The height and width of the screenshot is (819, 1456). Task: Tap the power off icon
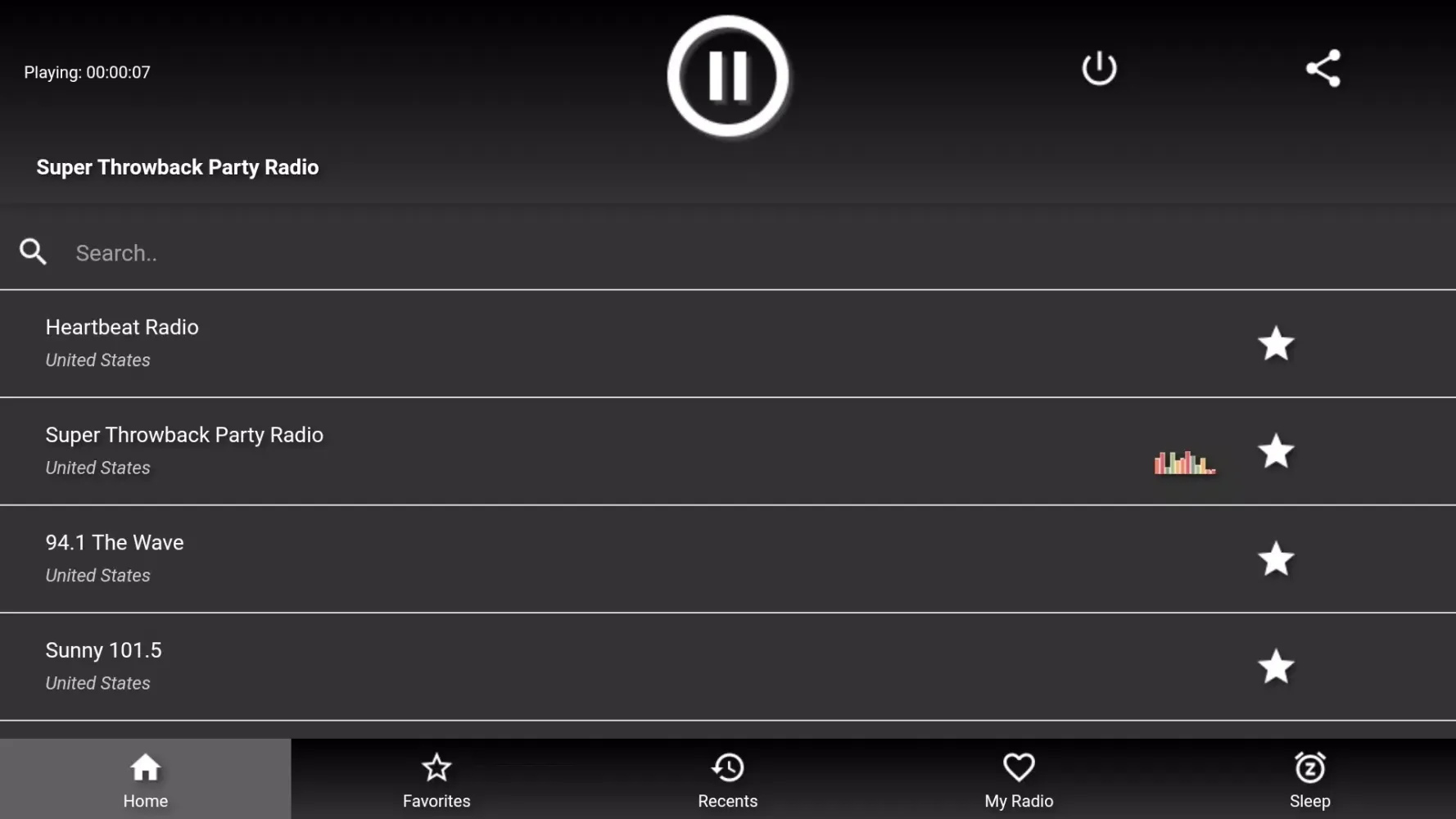tap(1099, 68)
